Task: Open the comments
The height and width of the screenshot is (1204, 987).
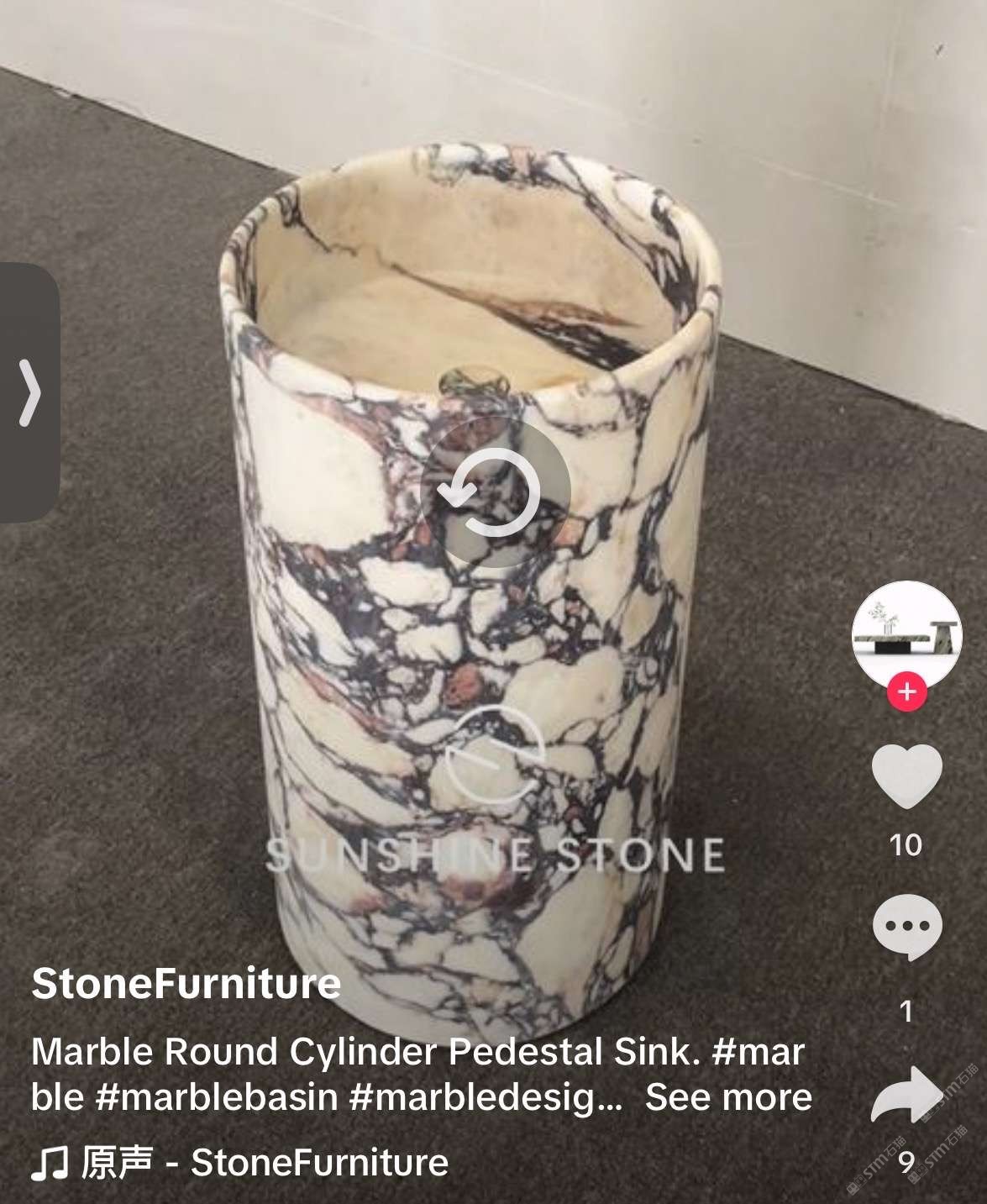Action: pos(906,927)
